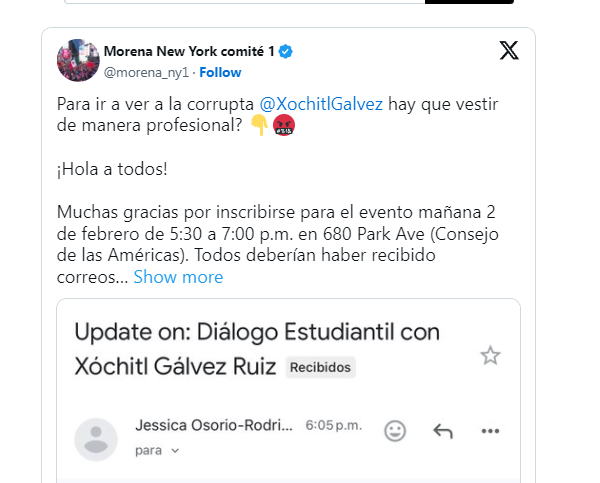Follow the @morena_ny1 account
Viewport: 600px width, 483px height.
click(220, 72)
